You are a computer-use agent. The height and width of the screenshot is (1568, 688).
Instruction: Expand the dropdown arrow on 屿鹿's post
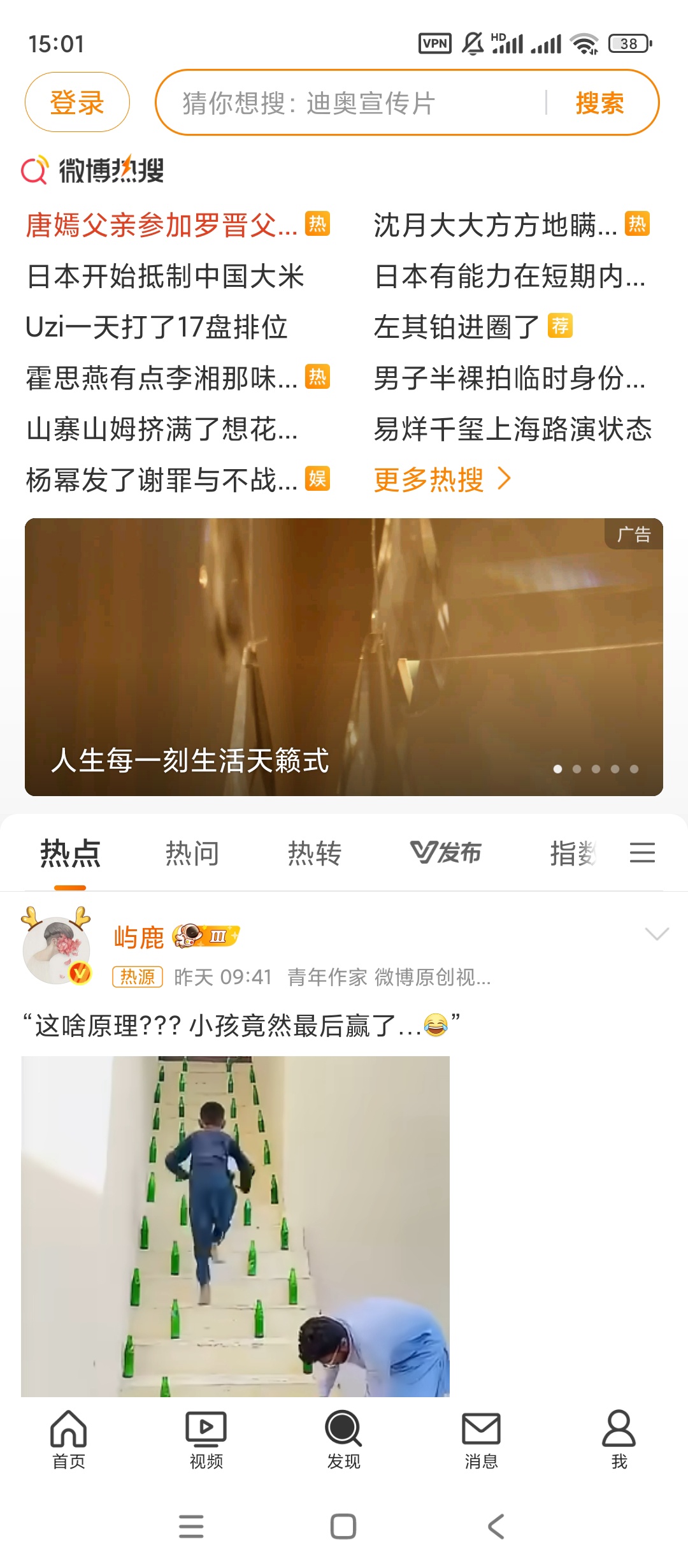[x=657, y=934]
